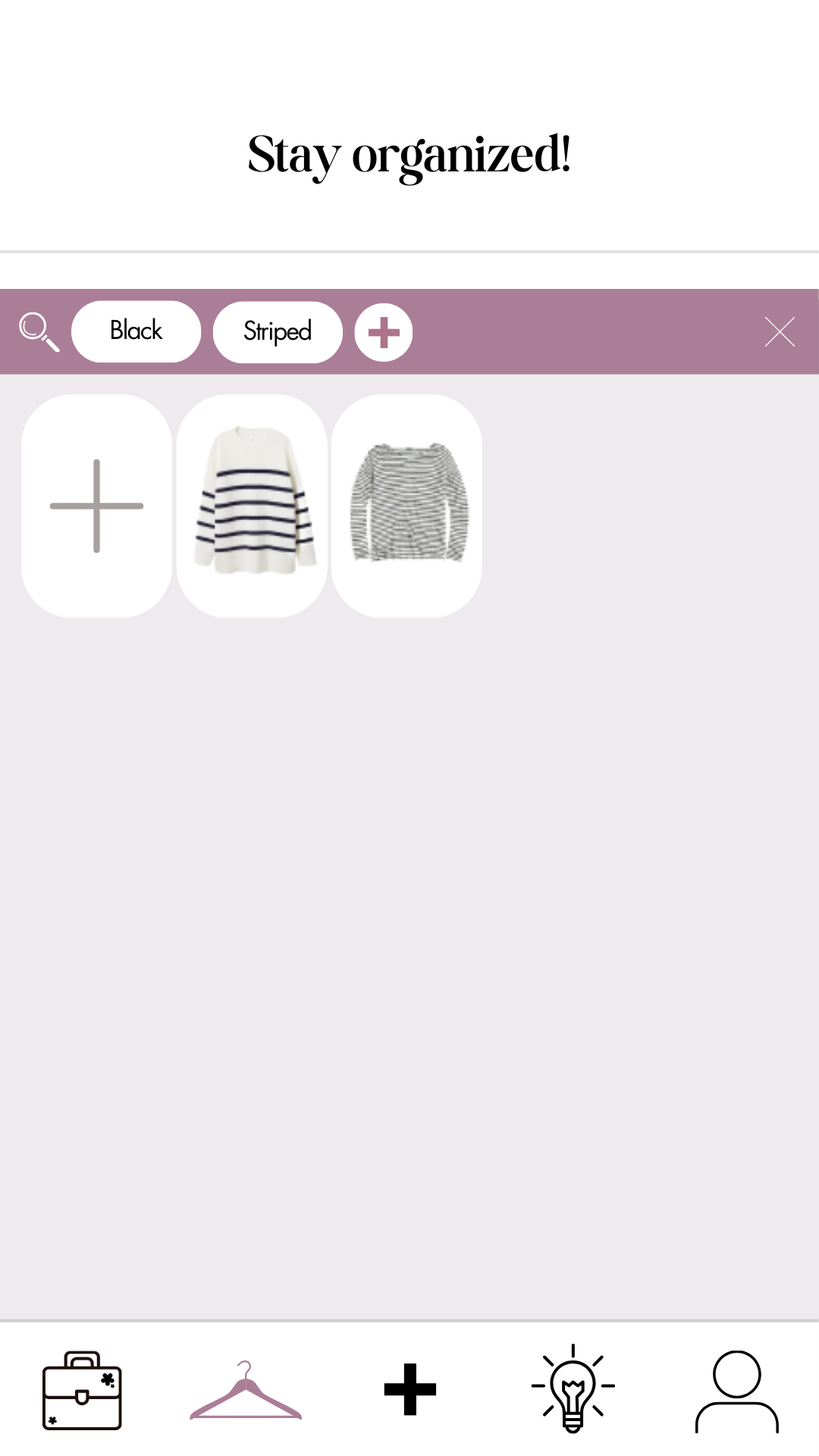Select the Black filter chip
Viewport: 819px width, 1456px height.
(x=136, y=331)
